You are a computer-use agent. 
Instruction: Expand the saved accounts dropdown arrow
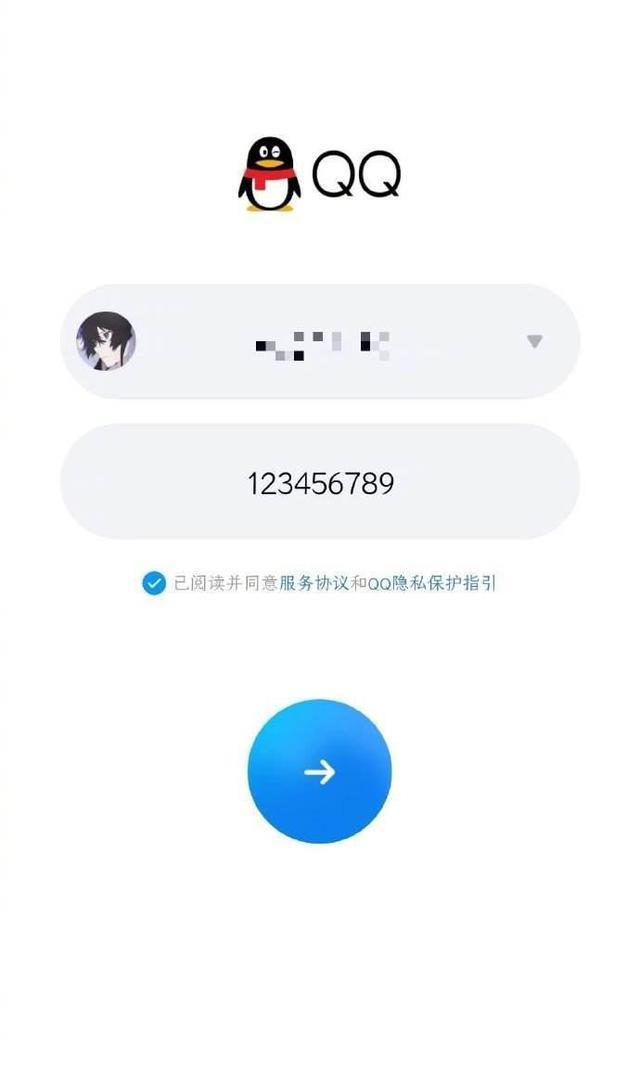click(534, 342)
